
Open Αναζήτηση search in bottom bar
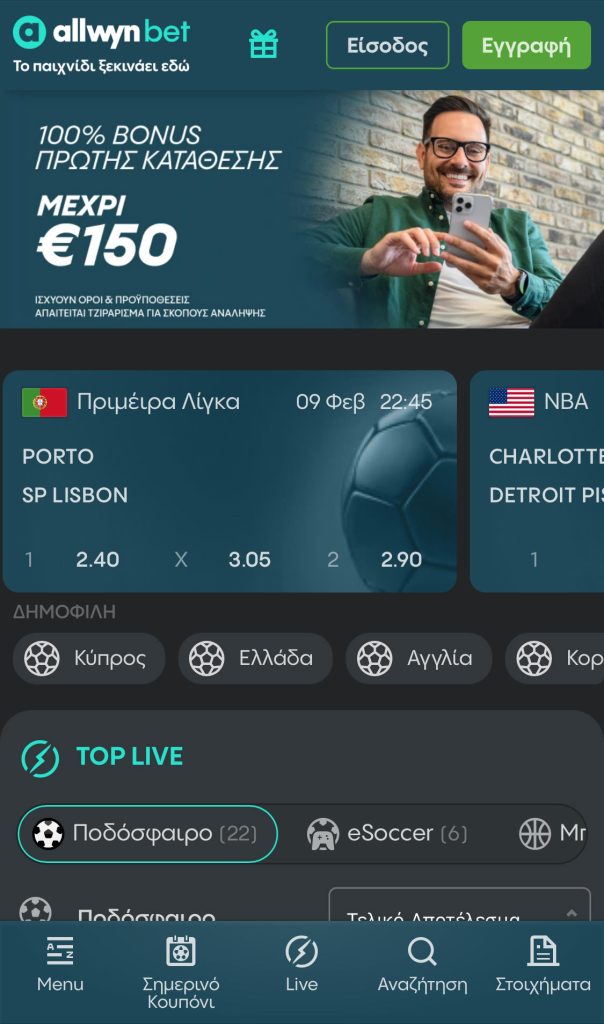422,965
